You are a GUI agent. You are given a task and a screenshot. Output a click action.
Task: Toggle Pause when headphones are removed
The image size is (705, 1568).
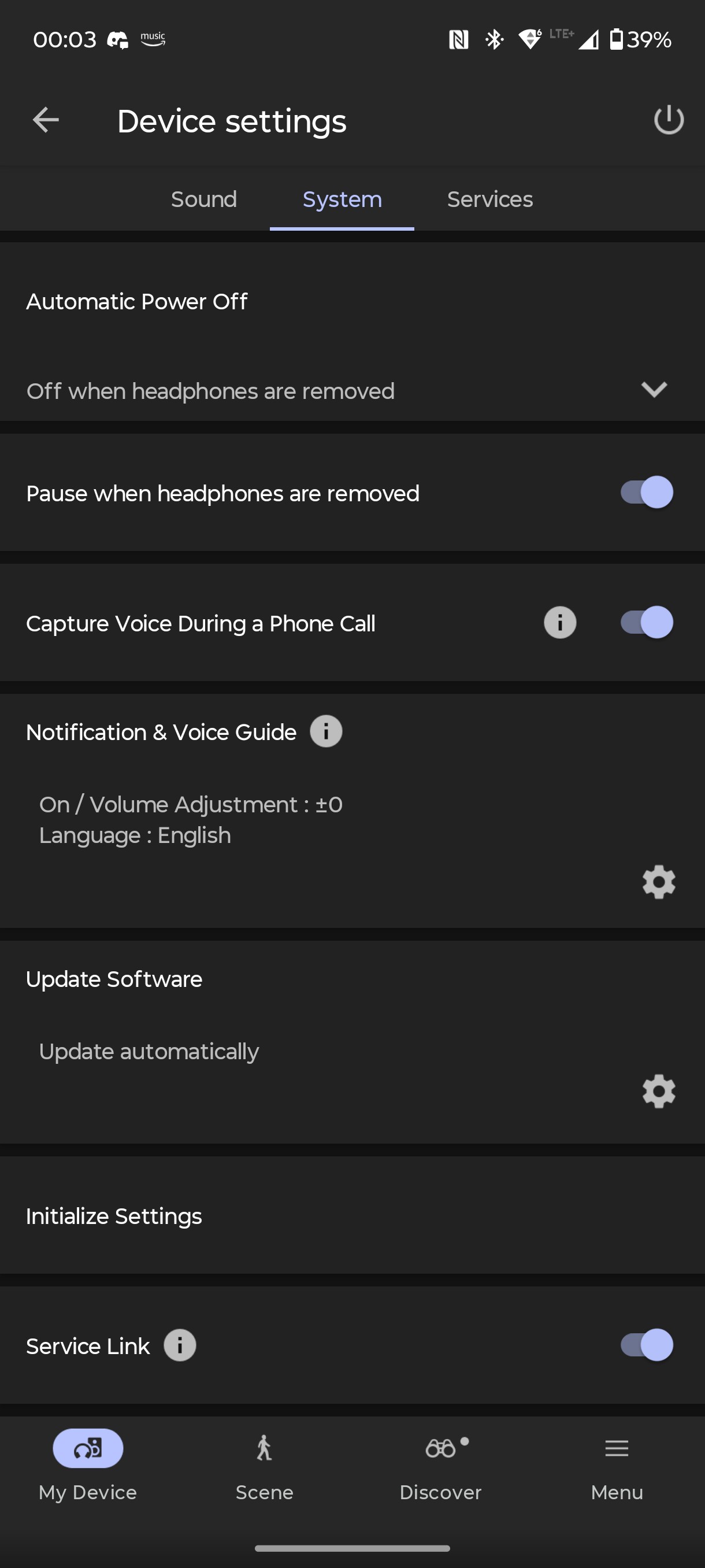(x=646, y=493)
